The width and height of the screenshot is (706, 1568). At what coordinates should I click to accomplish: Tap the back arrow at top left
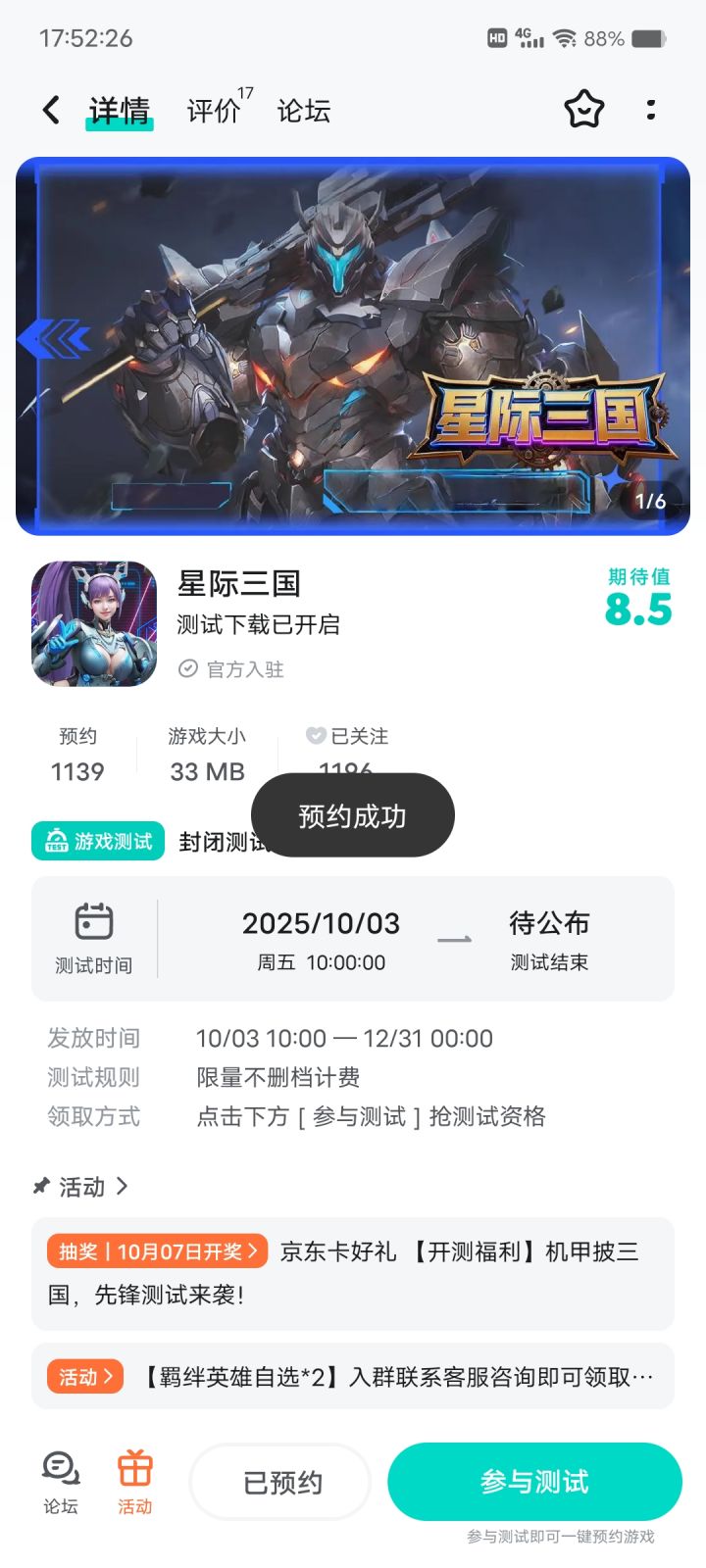[51, 110]
